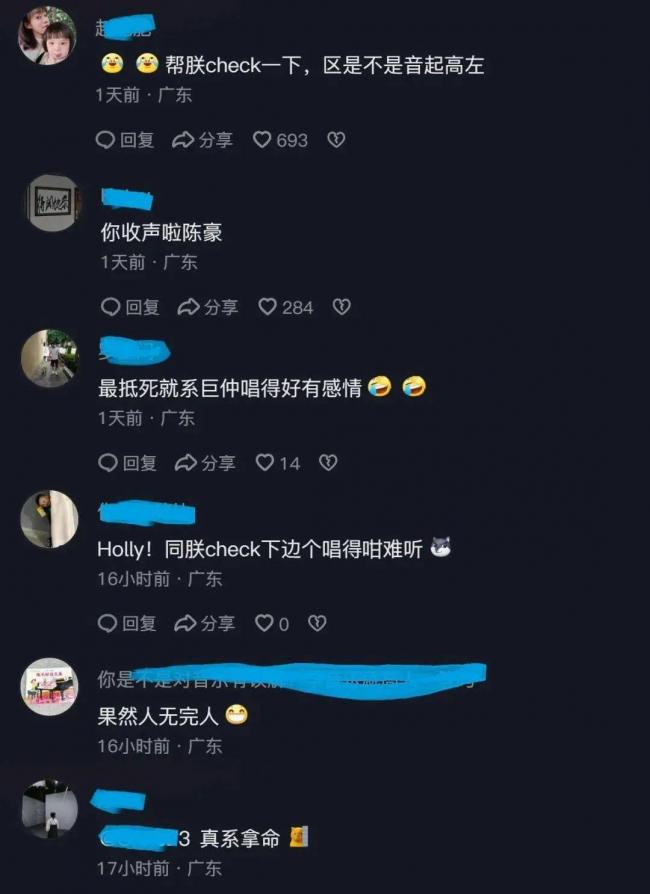The height and width of the screenshot is (894, 650).
Task: Dislike the comment '最抵死就系巨仲唱得好有感情'
Action: pos(327,463)
